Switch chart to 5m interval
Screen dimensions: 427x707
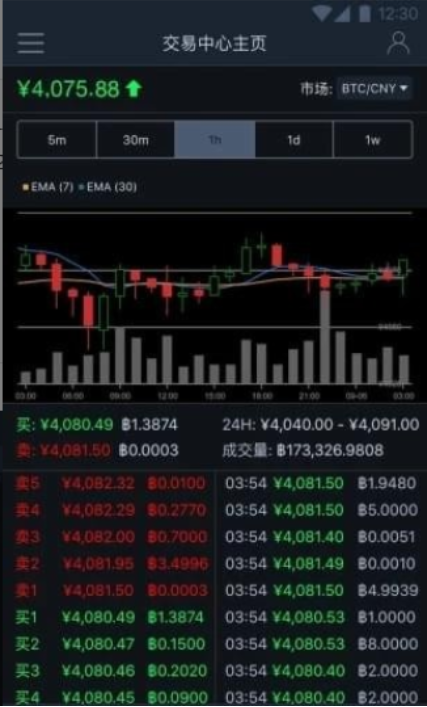pyautogui.click(x=57, y=140)
